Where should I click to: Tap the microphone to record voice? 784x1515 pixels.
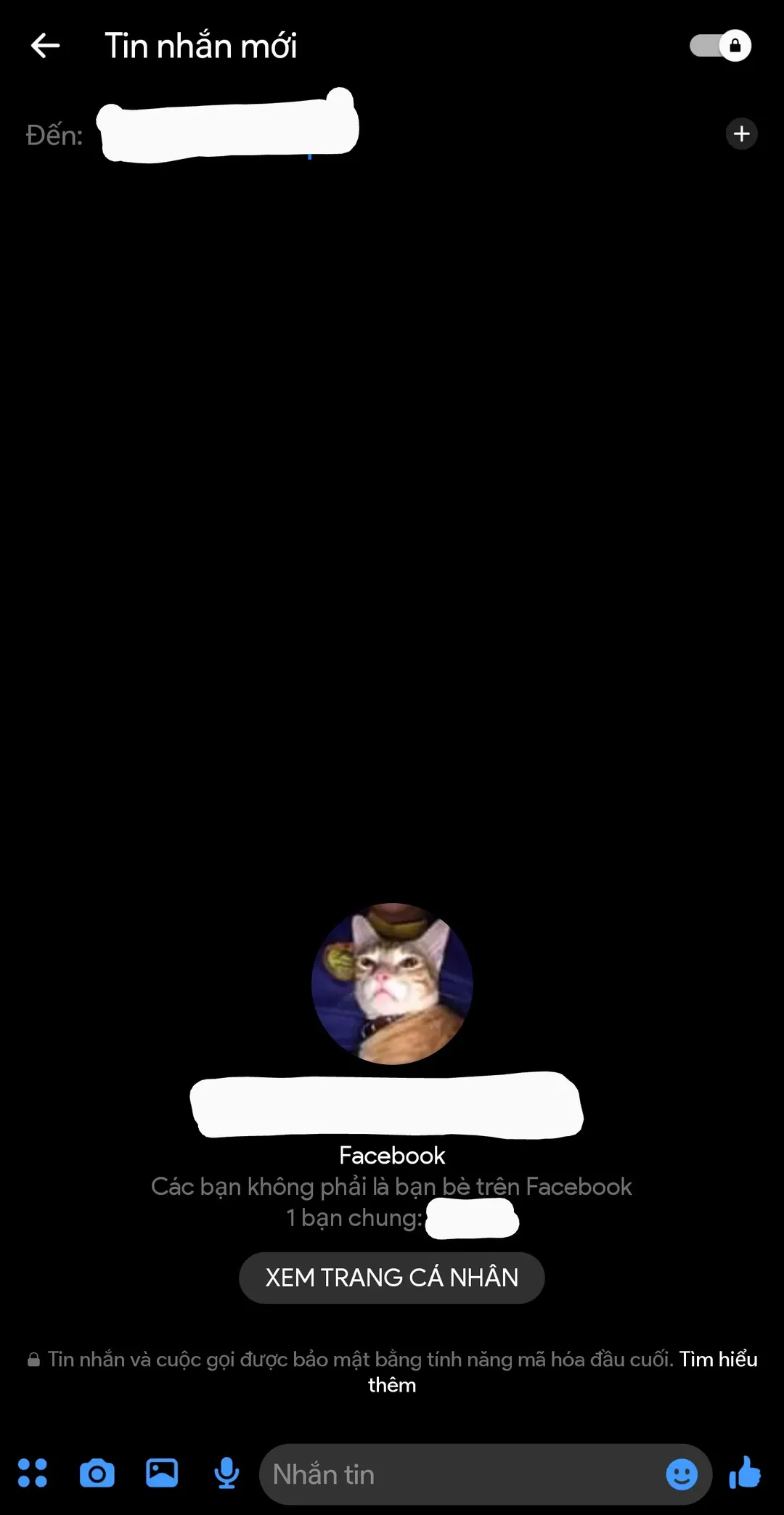click(x=226, y=1473)
